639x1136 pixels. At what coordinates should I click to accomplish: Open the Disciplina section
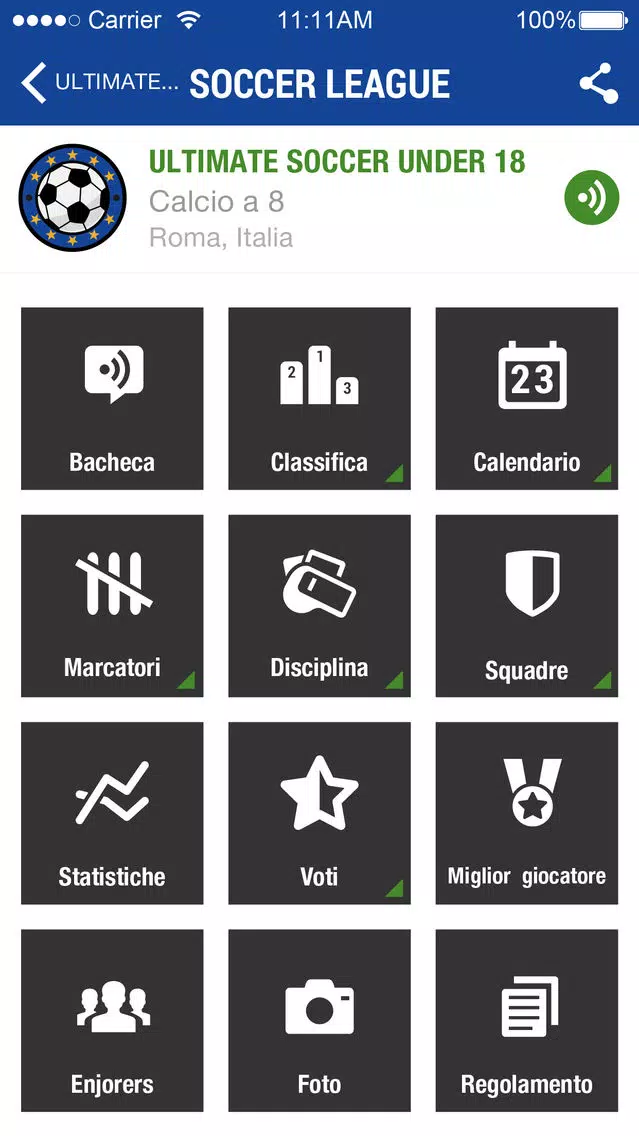coord(320,606)
